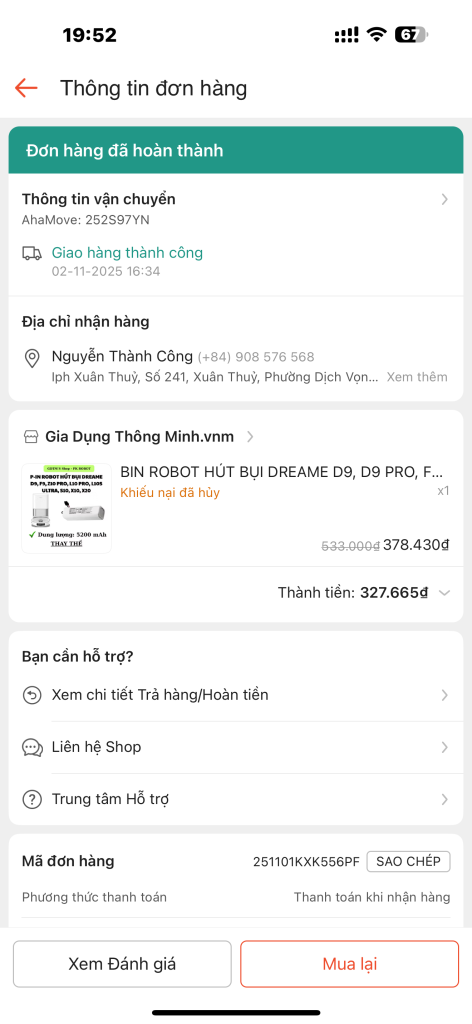Tap Xem thêm to expand the address
The width and height of the screenshot is (472, 1024).
417,377
